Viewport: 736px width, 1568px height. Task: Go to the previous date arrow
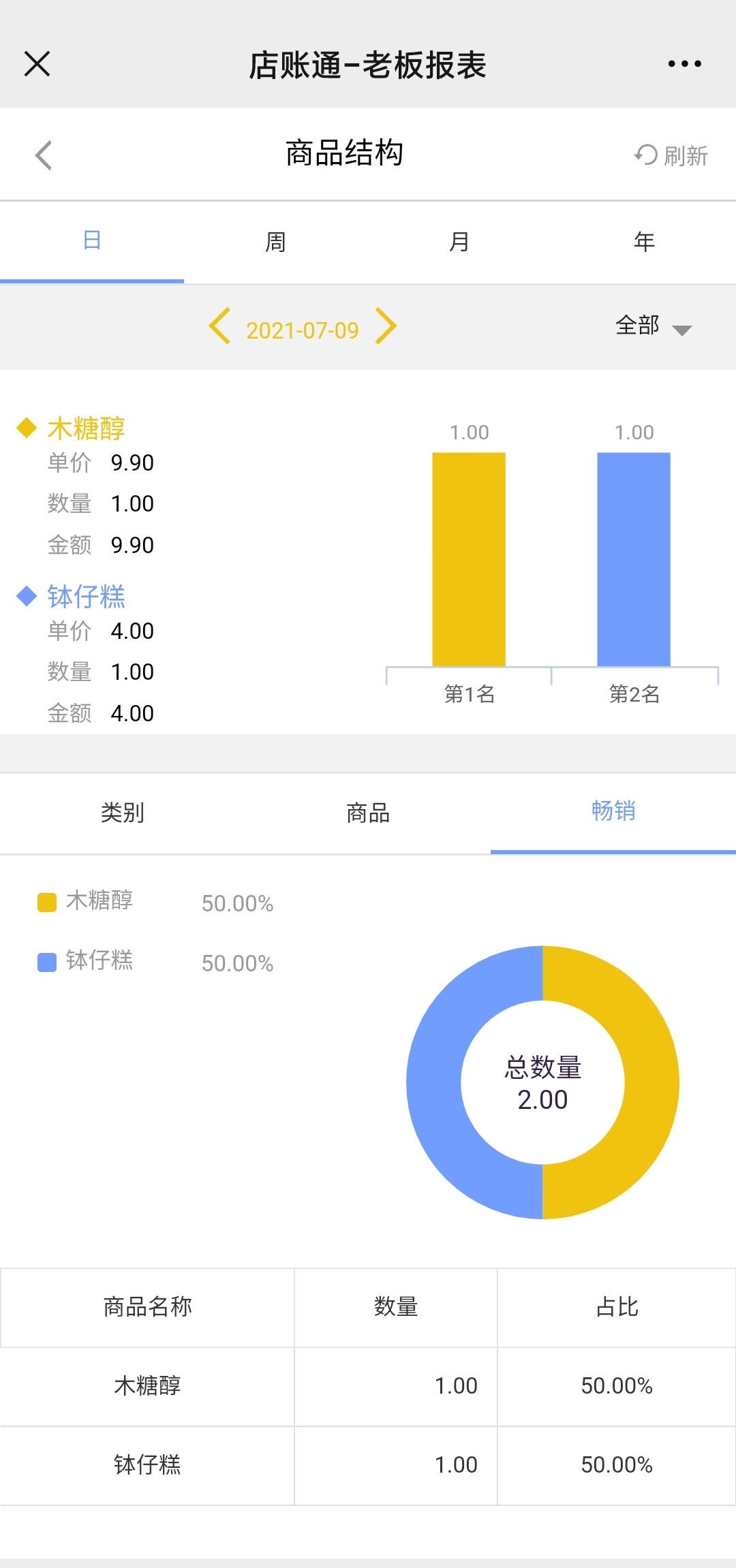coord(219,326)
